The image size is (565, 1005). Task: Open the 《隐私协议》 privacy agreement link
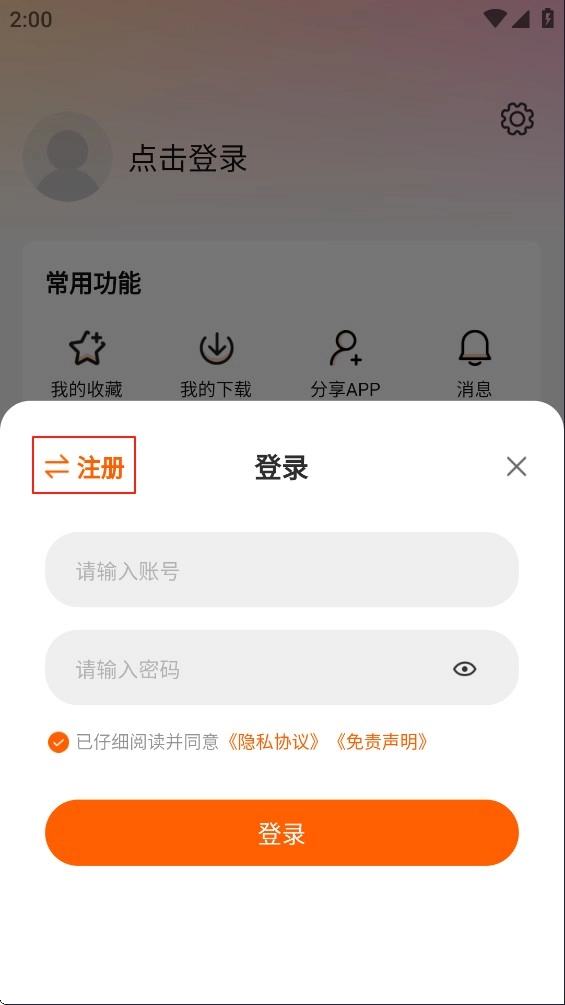coord(273,742)
